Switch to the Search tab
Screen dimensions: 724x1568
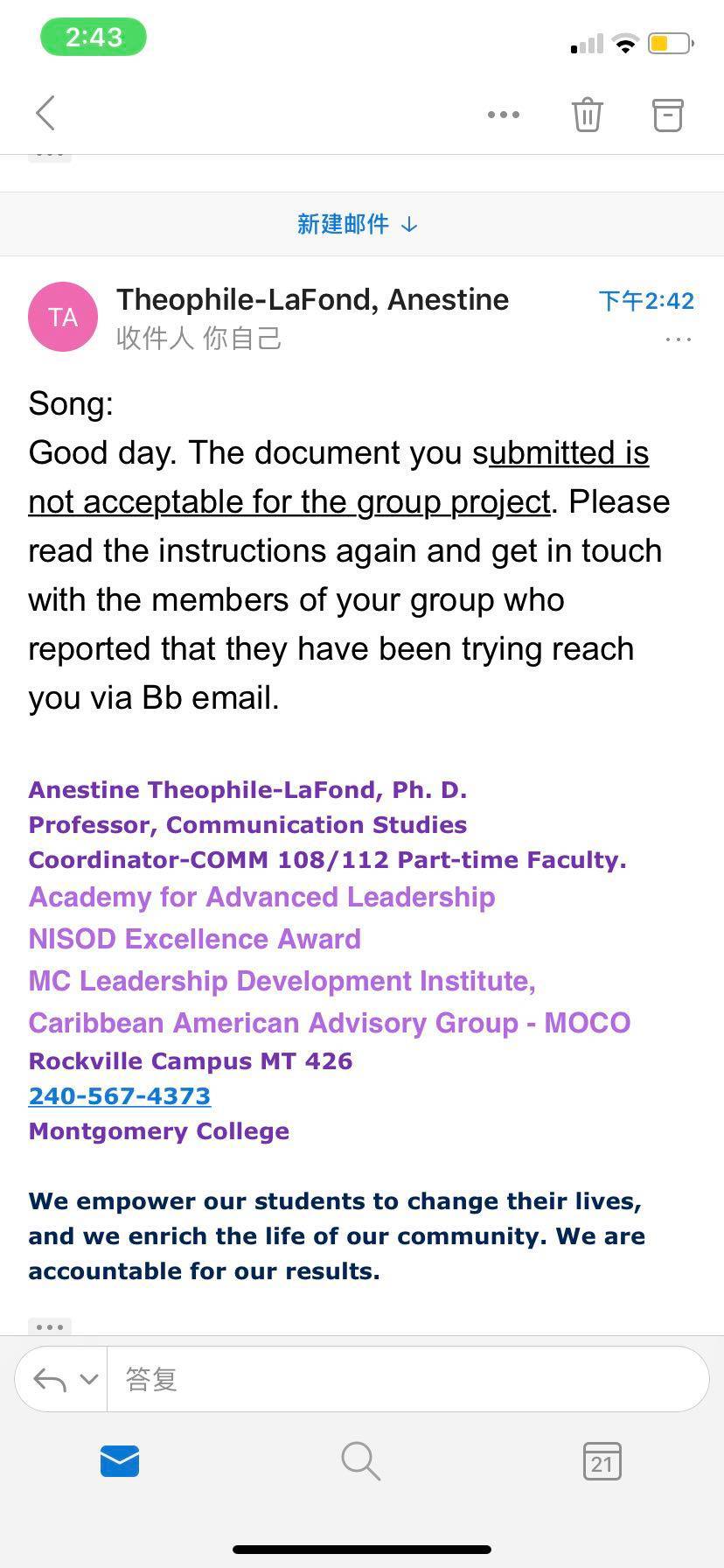click(360, 1461)
